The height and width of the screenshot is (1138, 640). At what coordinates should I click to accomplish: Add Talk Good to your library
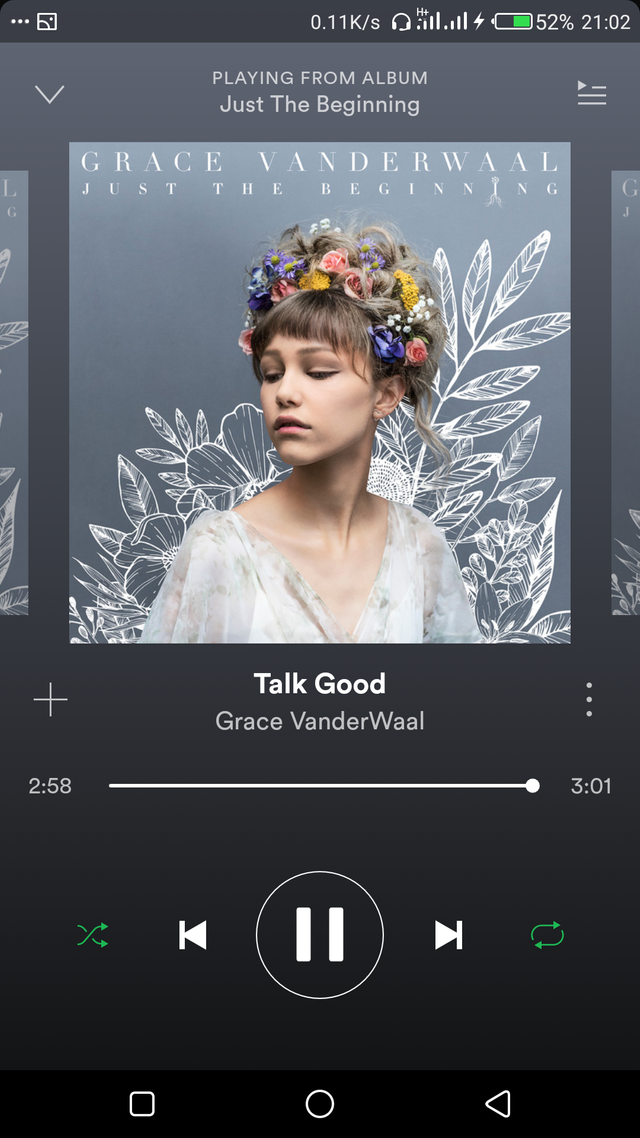pos(50,700)
